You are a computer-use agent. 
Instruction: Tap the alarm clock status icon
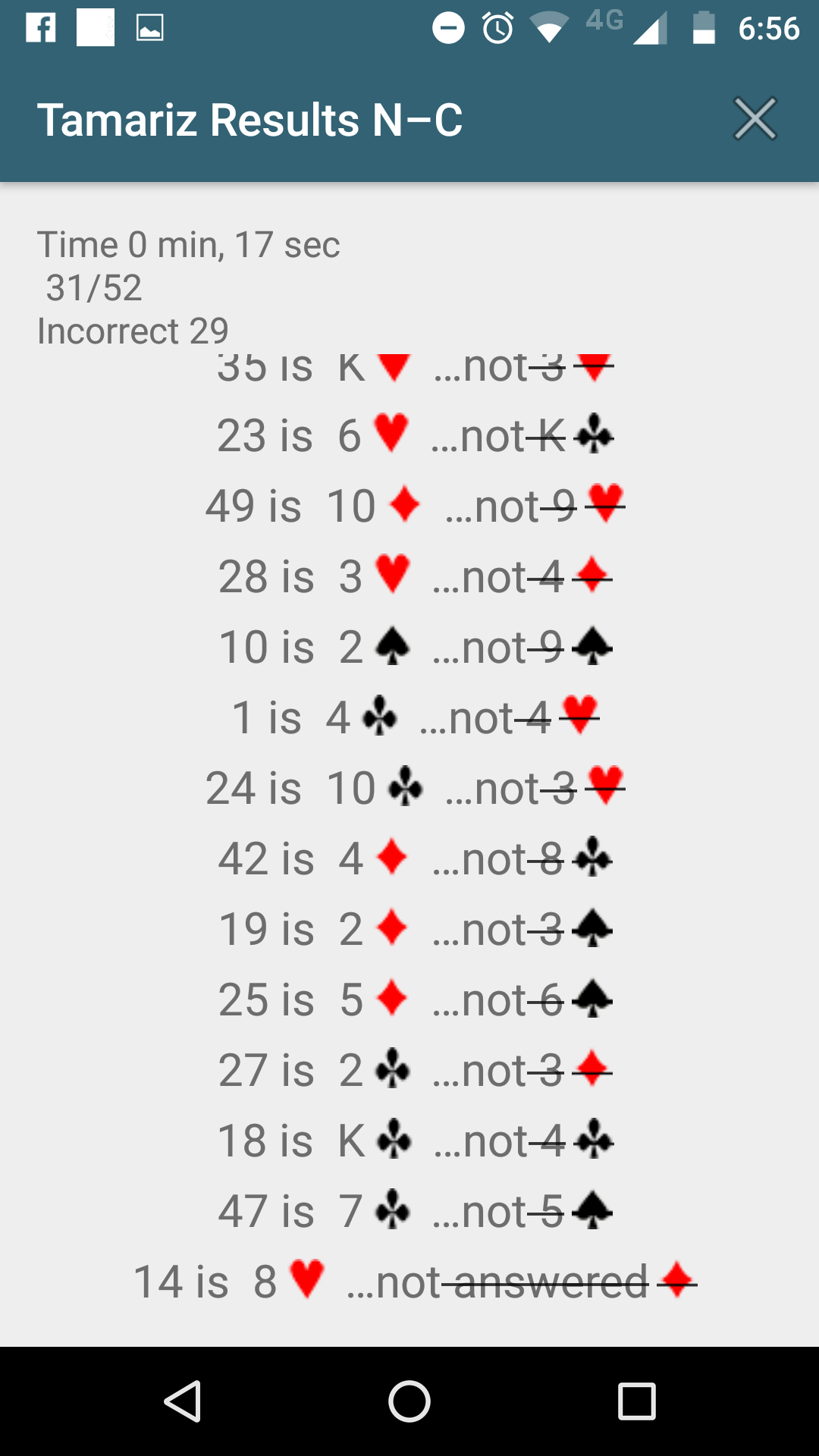[x=497, y=29]
